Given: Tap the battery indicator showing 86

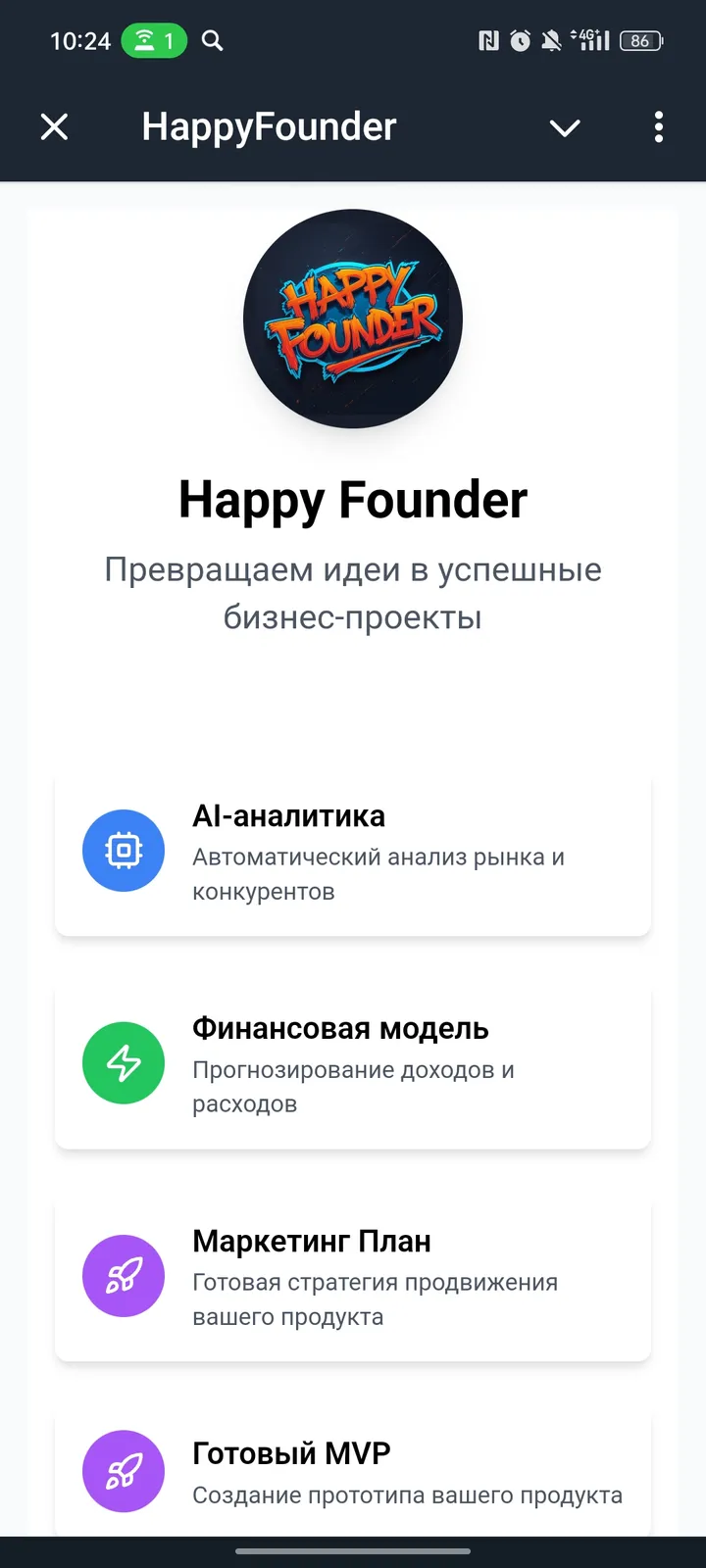Looking at the screenshot, I should (640, 40).
